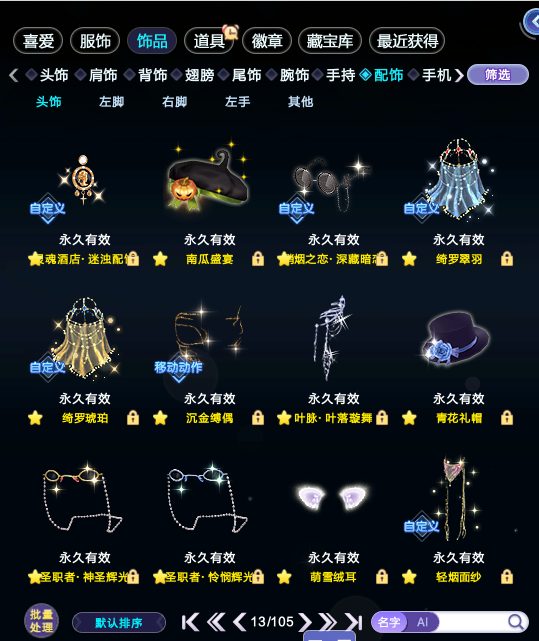Open the 藏宝库 tab
This screenshot has height=641, width=539.
330,41
